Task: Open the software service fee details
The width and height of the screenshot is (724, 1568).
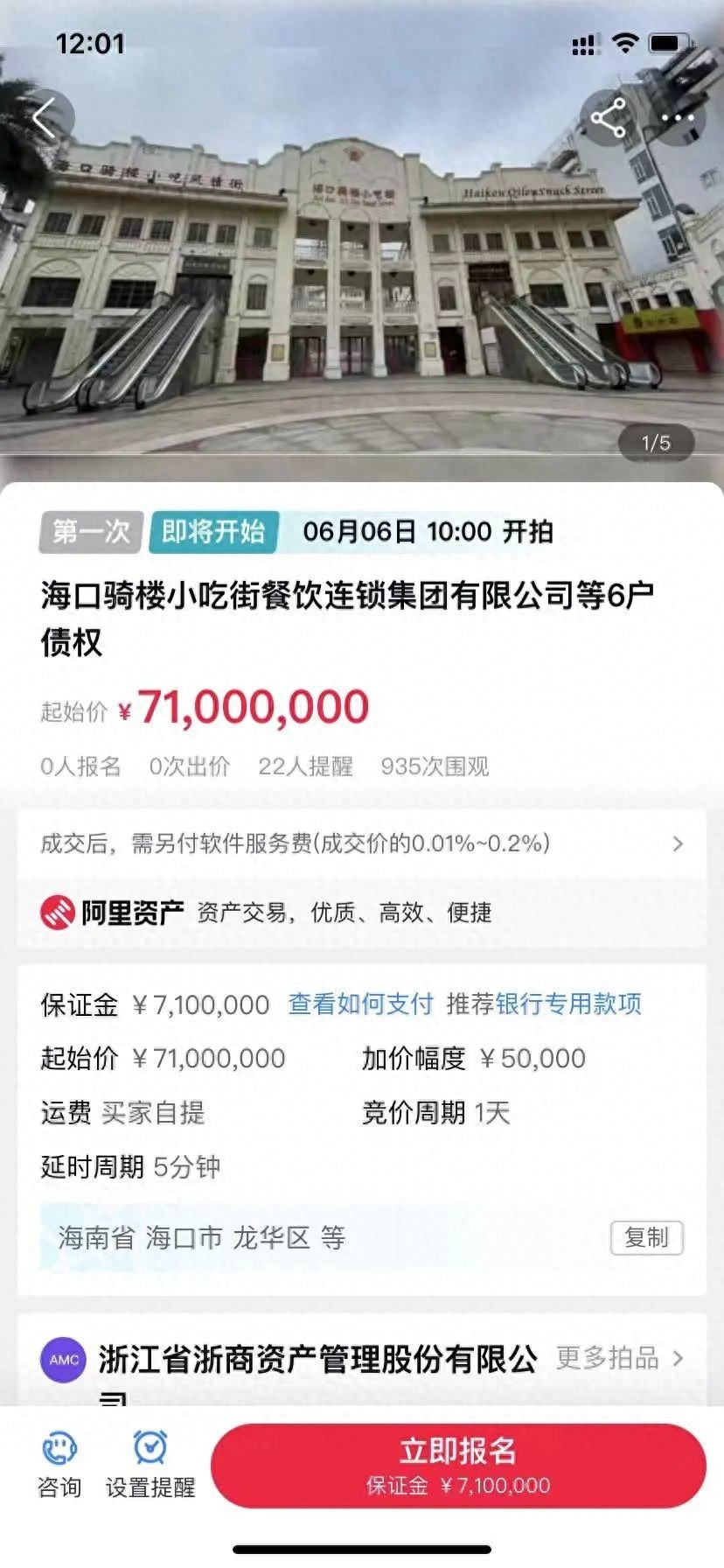Action: pyautogui.click(x=361, y=843)
